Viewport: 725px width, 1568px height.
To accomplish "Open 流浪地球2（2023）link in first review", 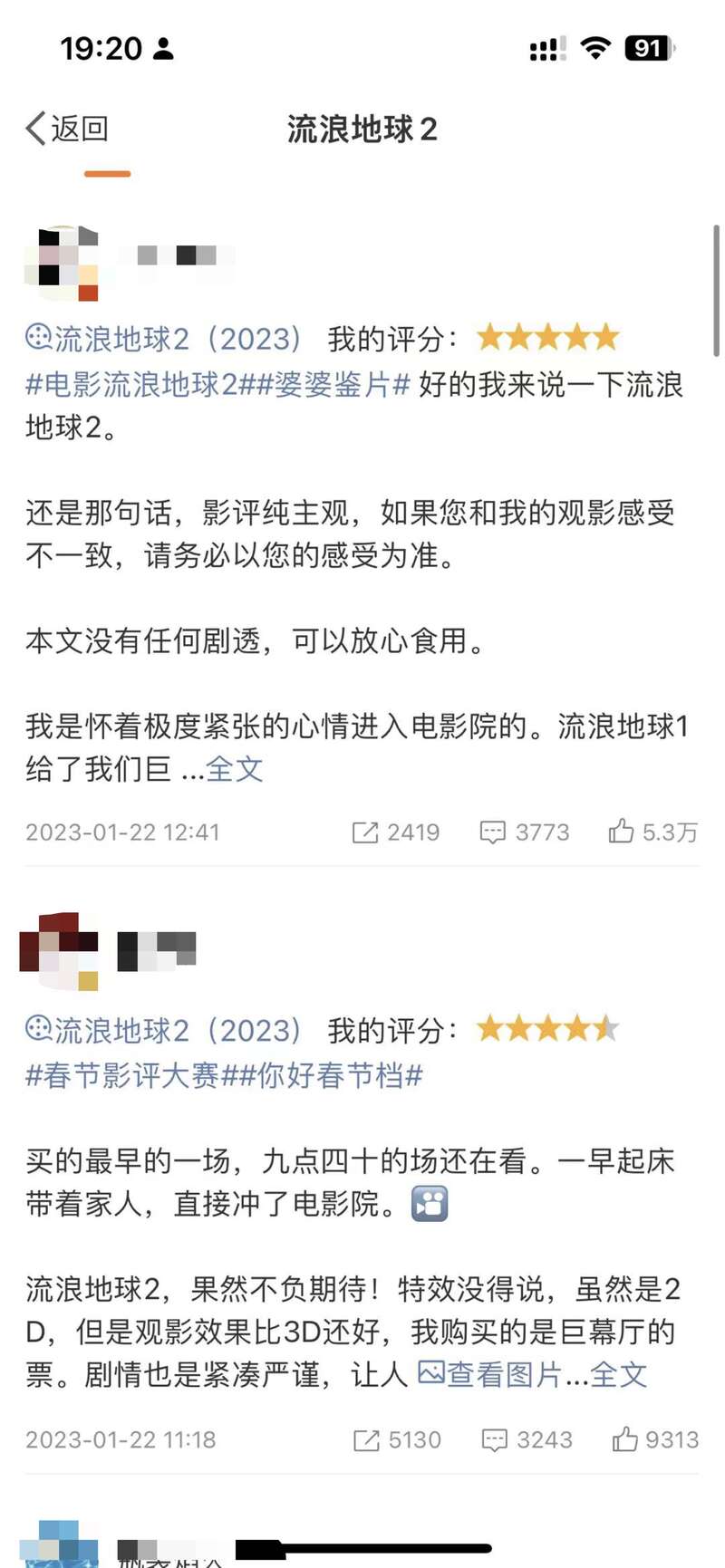I will click(164, 339).
